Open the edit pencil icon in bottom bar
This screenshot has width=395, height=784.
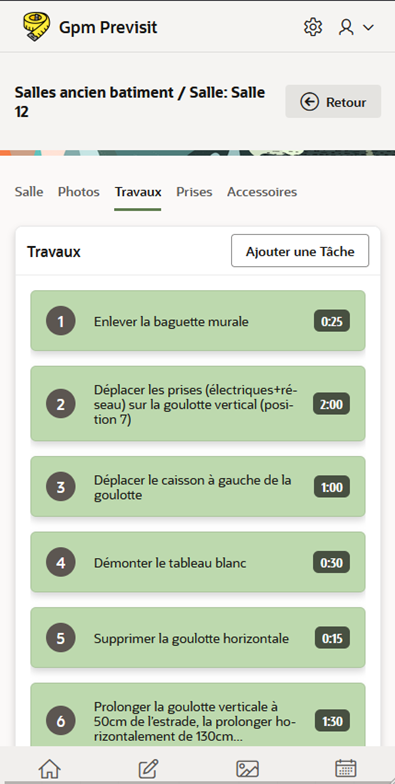[148, 768]
